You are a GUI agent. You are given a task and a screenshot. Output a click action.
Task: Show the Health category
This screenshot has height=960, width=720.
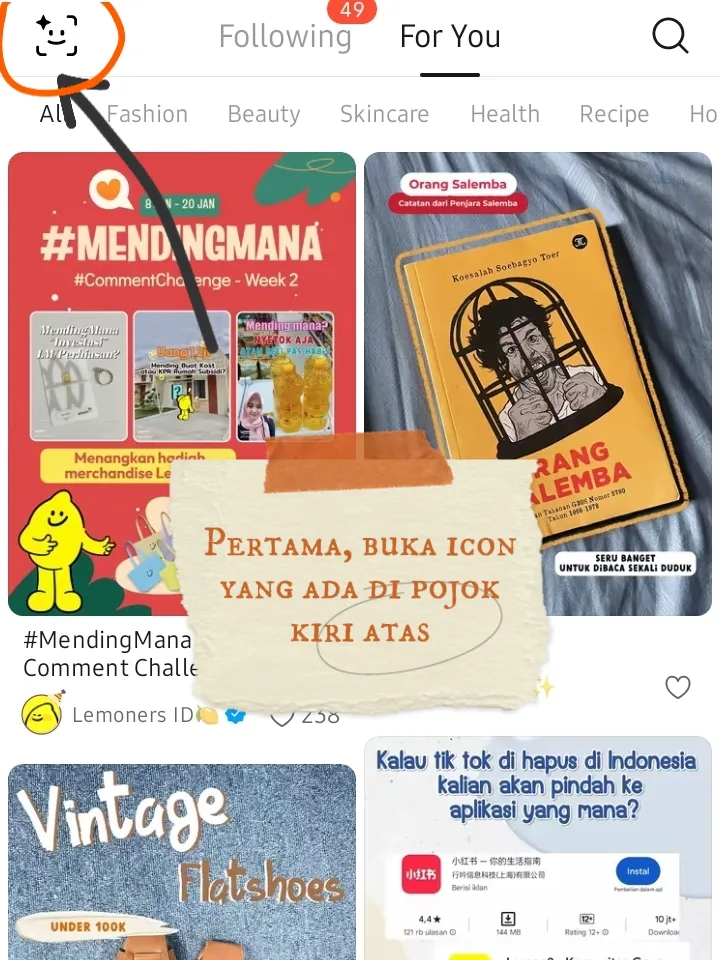pyautogui.click(x=505, y=114)
